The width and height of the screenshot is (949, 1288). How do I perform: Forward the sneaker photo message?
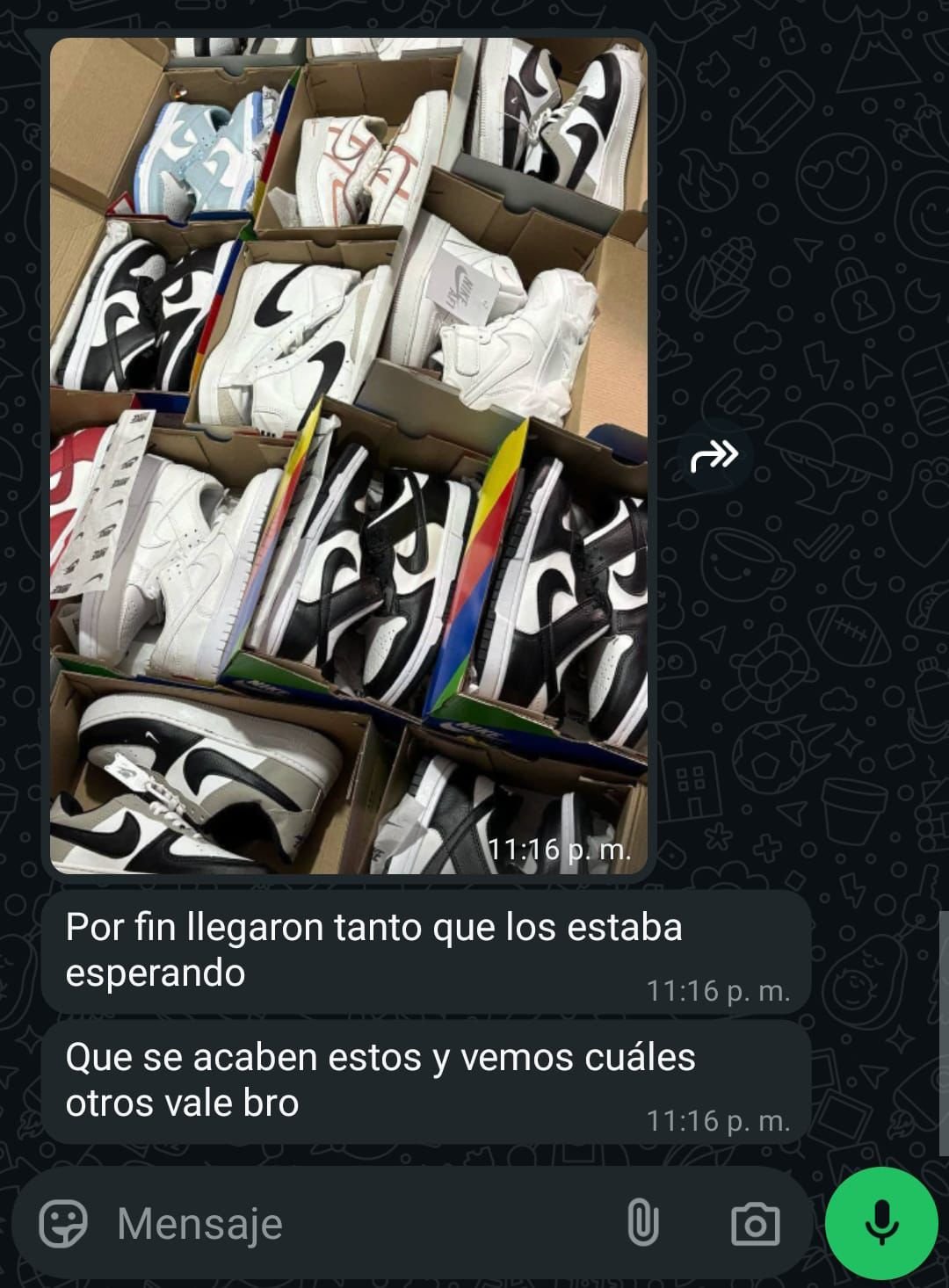tap(714, 456)
